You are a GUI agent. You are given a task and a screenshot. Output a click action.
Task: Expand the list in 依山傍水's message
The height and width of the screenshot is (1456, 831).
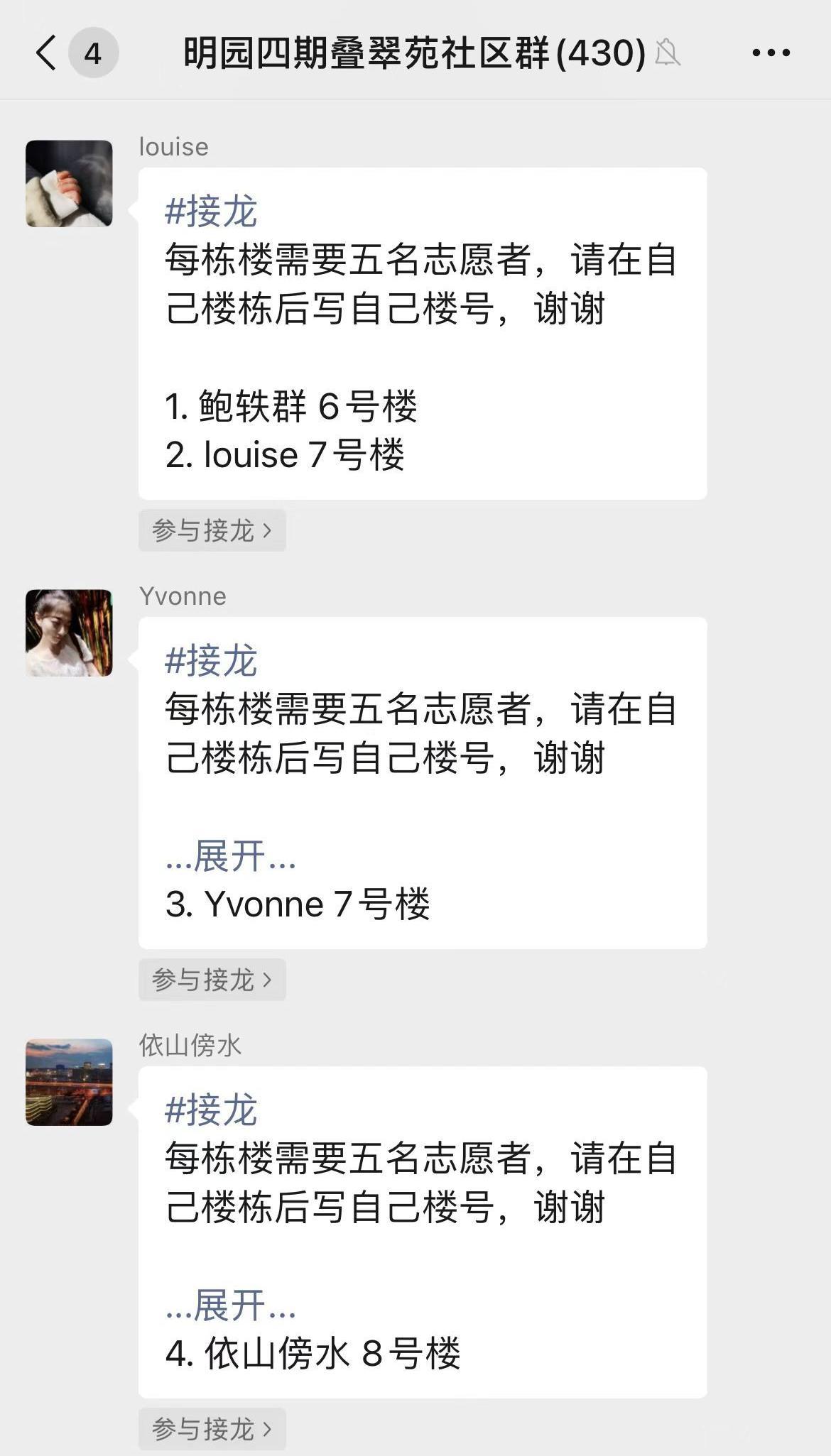(x=230, y=1306)
